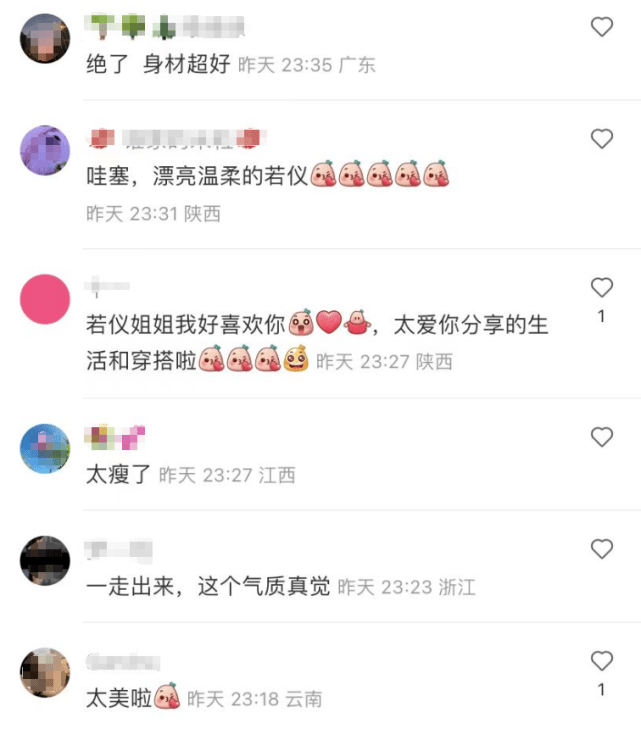Screen dimensions: 641x729
Task: Like the comment 太美啦
Action: [601, 660]
